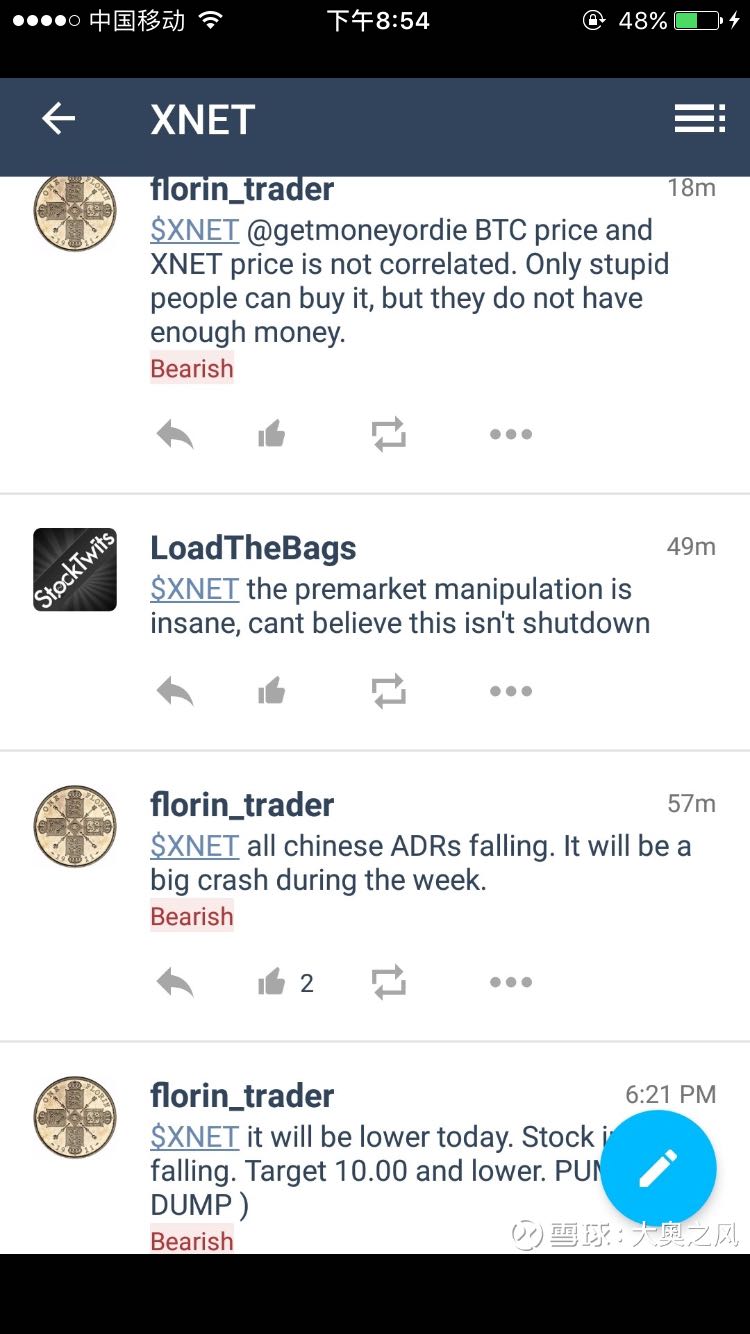Open florin_trader's avatar on the 57m post

tap(75, 825)
